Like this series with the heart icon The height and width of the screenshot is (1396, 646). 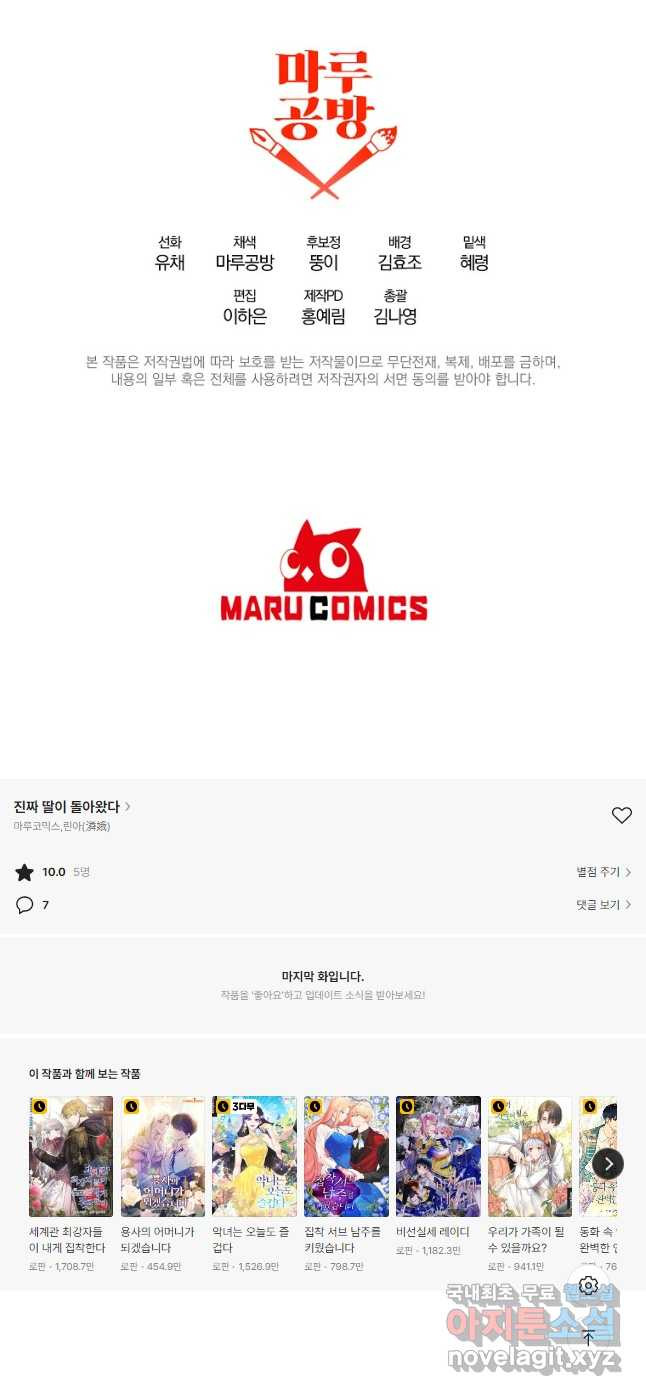(621, 816)
